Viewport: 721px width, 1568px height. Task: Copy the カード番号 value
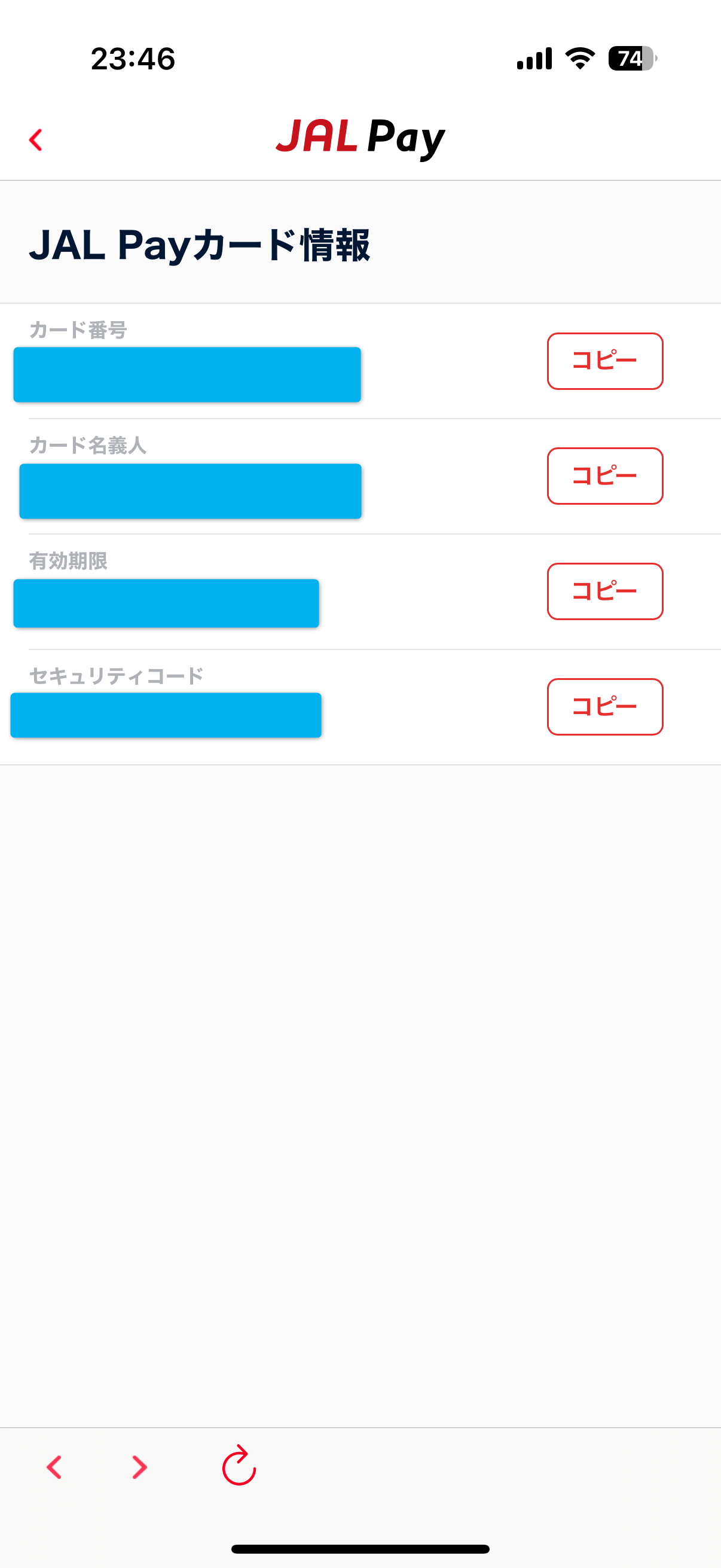tap(605, 361)
